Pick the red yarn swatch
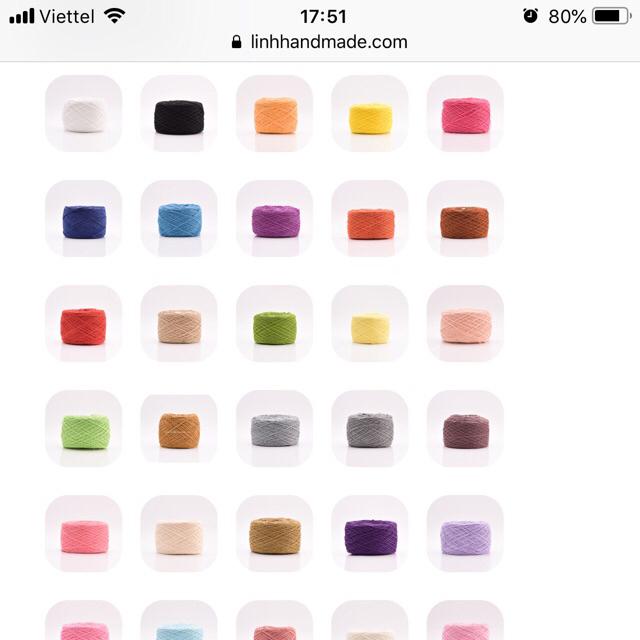 point(84,325)
